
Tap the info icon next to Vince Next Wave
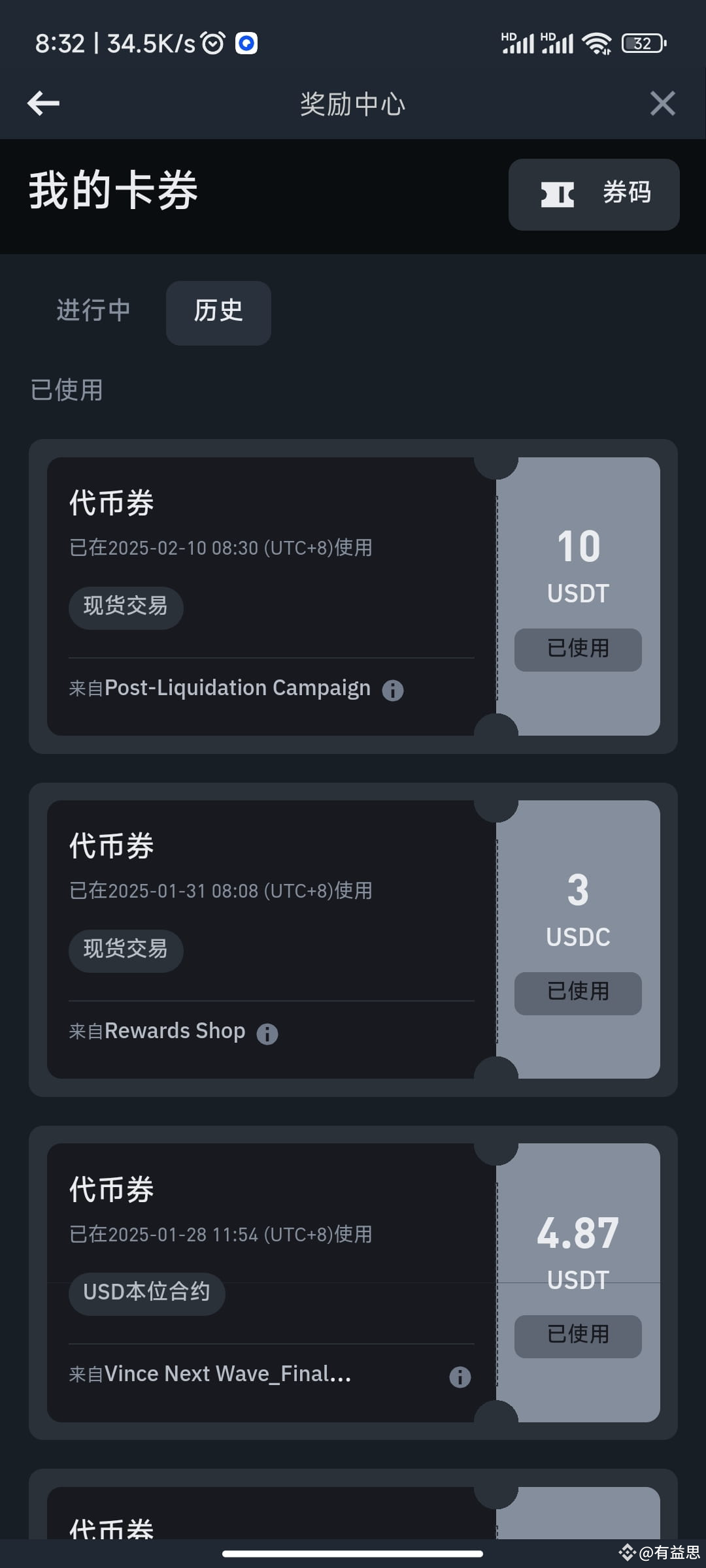point(460,1377)
